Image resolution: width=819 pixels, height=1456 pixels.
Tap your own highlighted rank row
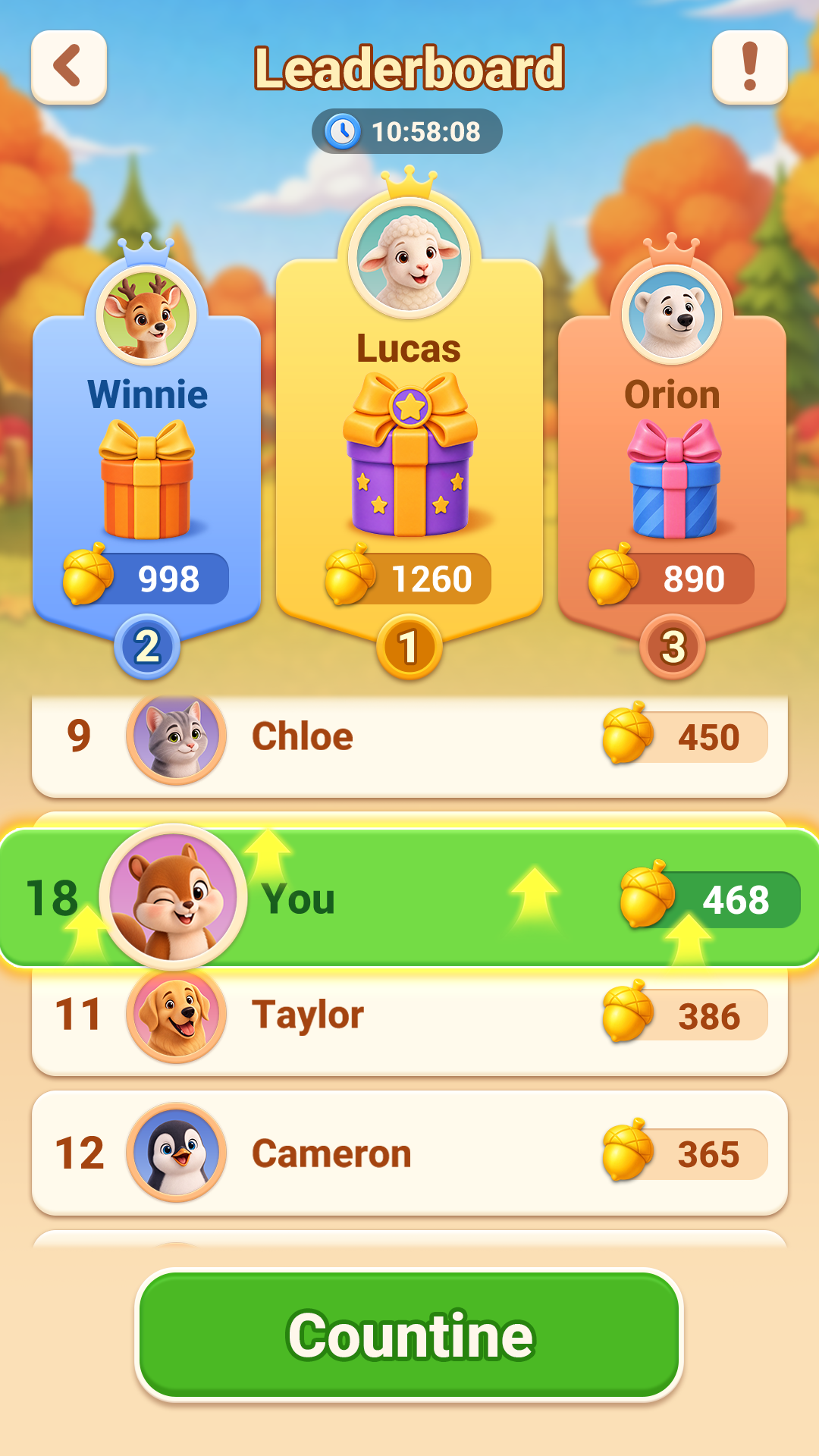click(409, 898)
